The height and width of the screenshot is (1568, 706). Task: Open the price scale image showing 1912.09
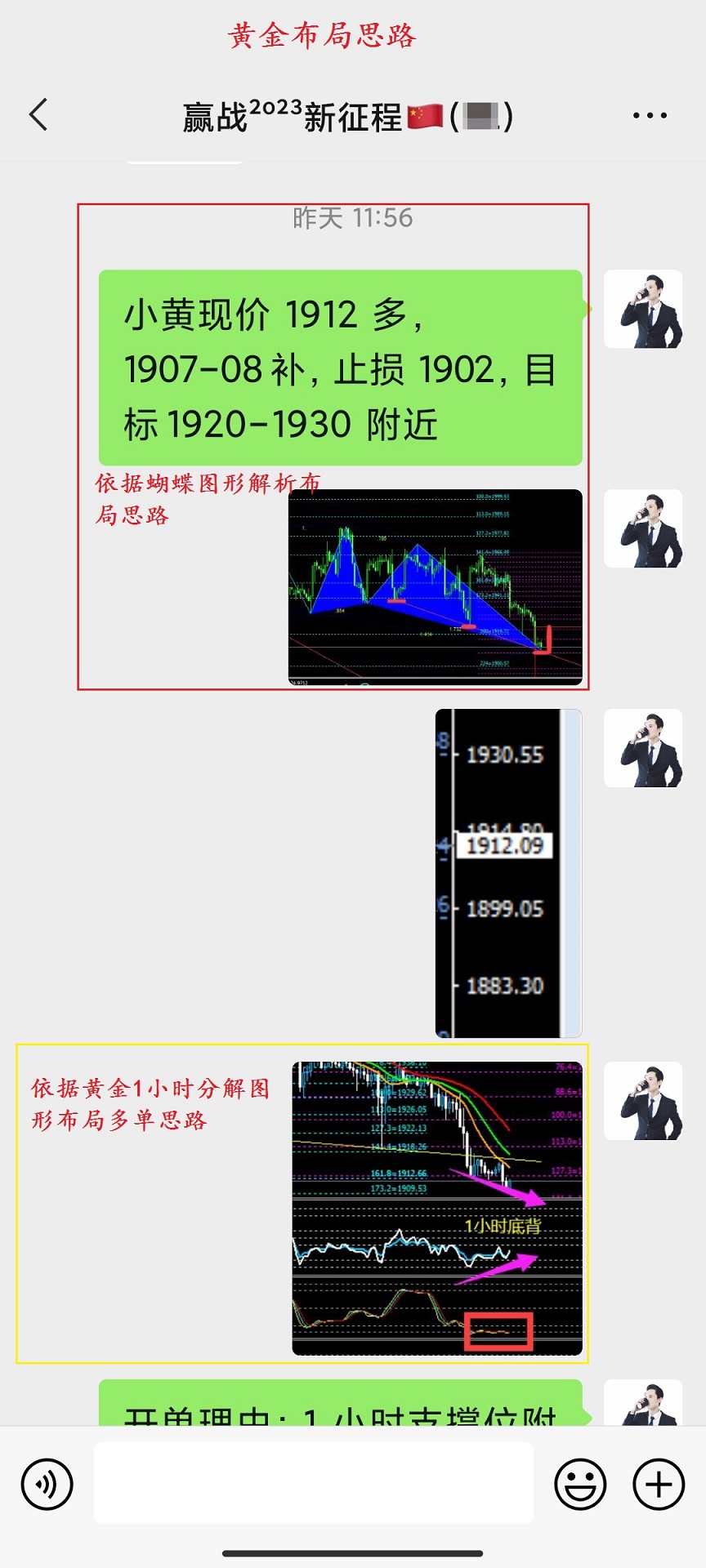(x=508, y=873)
